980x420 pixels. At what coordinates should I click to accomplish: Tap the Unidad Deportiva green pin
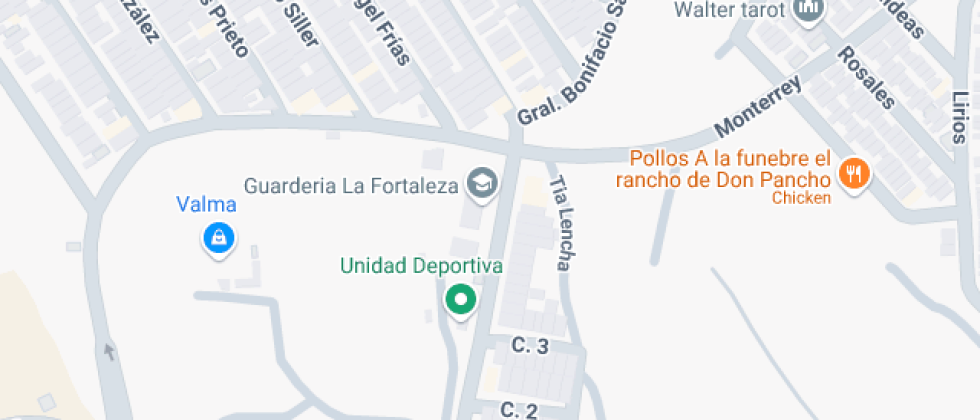pyautogui.click(x=460, y=298)
